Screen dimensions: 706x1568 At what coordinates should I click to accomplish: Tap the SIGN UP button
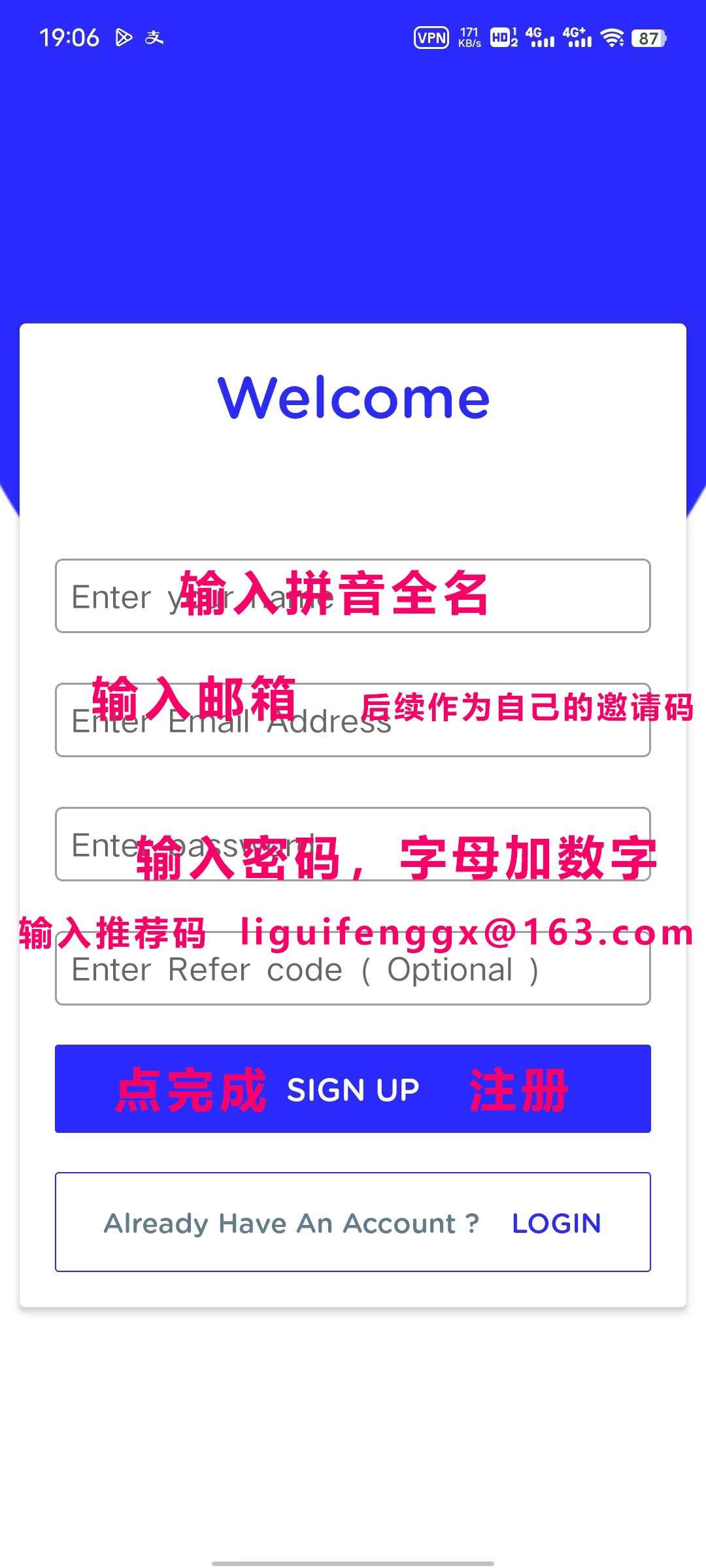coord(353,1088)
